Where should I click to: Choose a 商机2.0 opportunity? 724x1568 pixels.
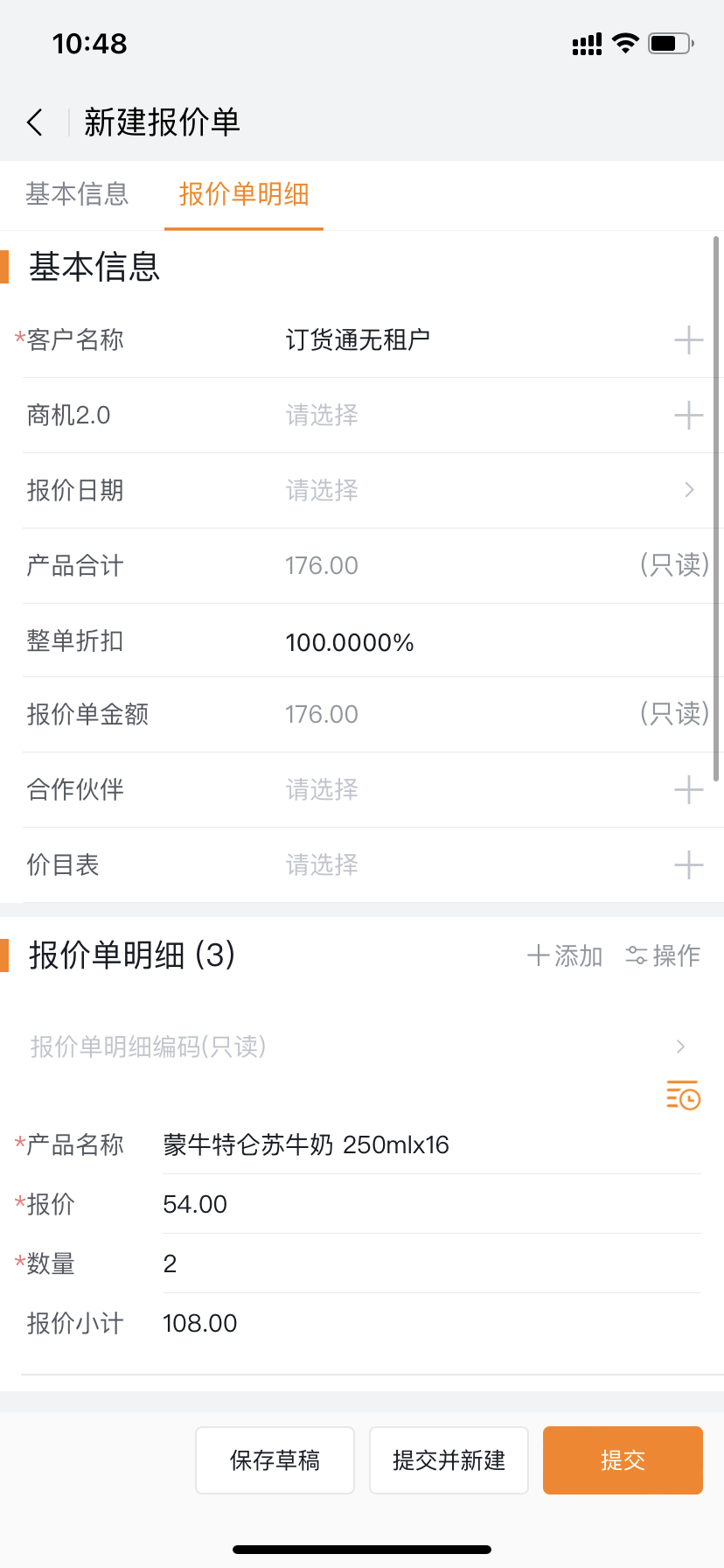[362, 415]
